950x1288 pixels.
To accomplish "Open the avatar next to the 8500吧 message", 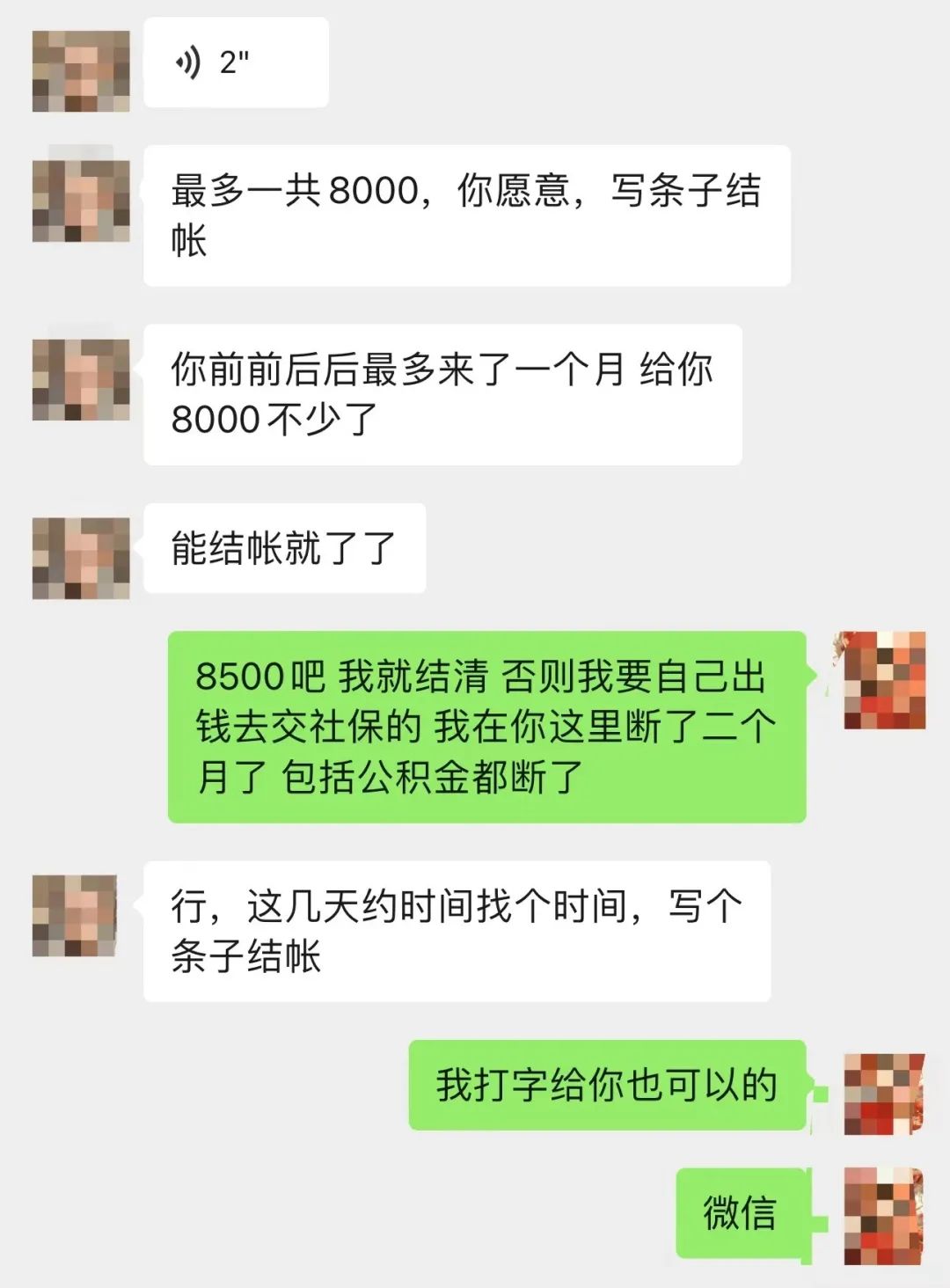I will 884,680.
